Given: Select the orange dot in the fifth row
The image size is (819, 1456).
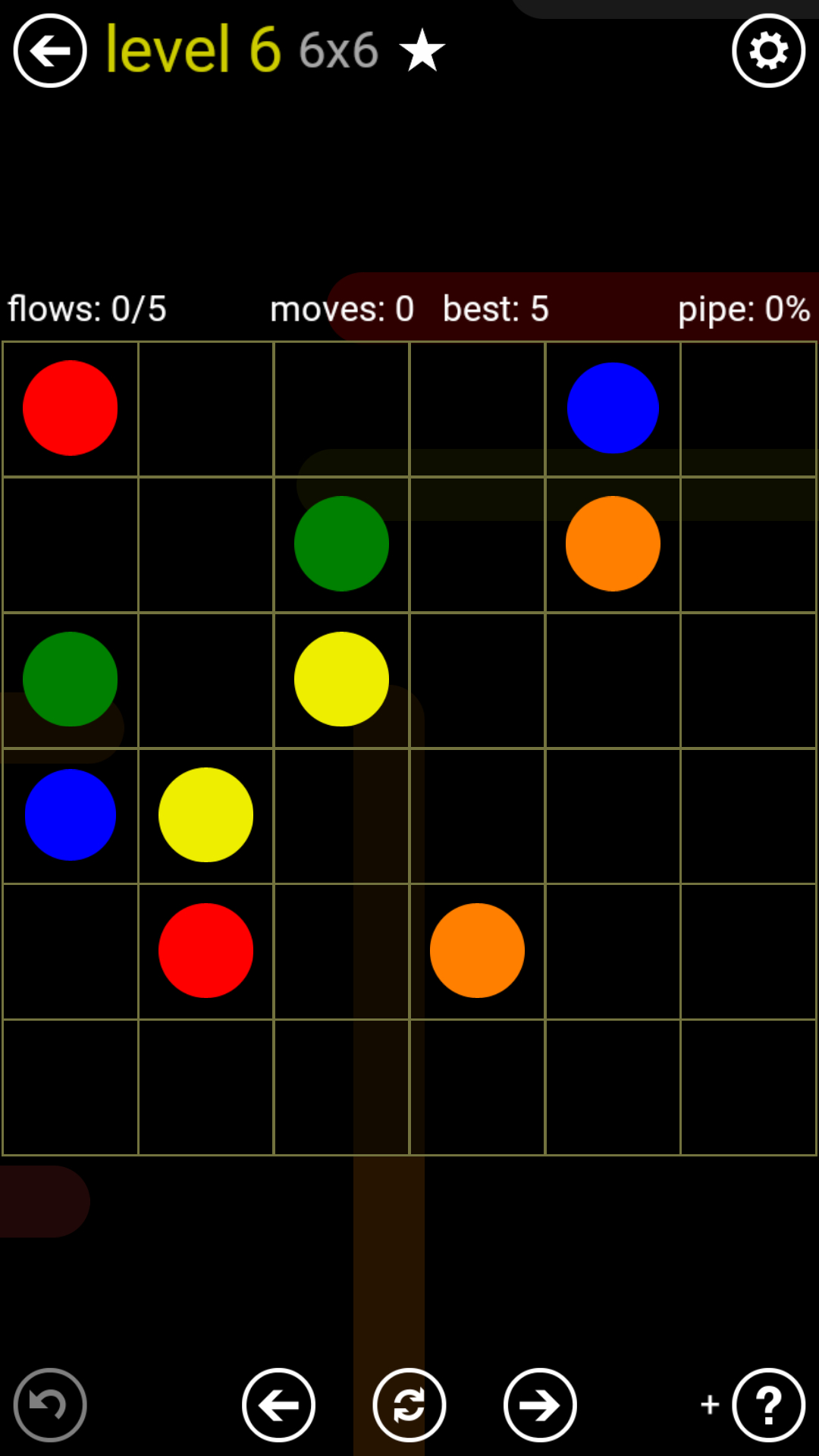Looking at the screenshot, I should (477, 951).
